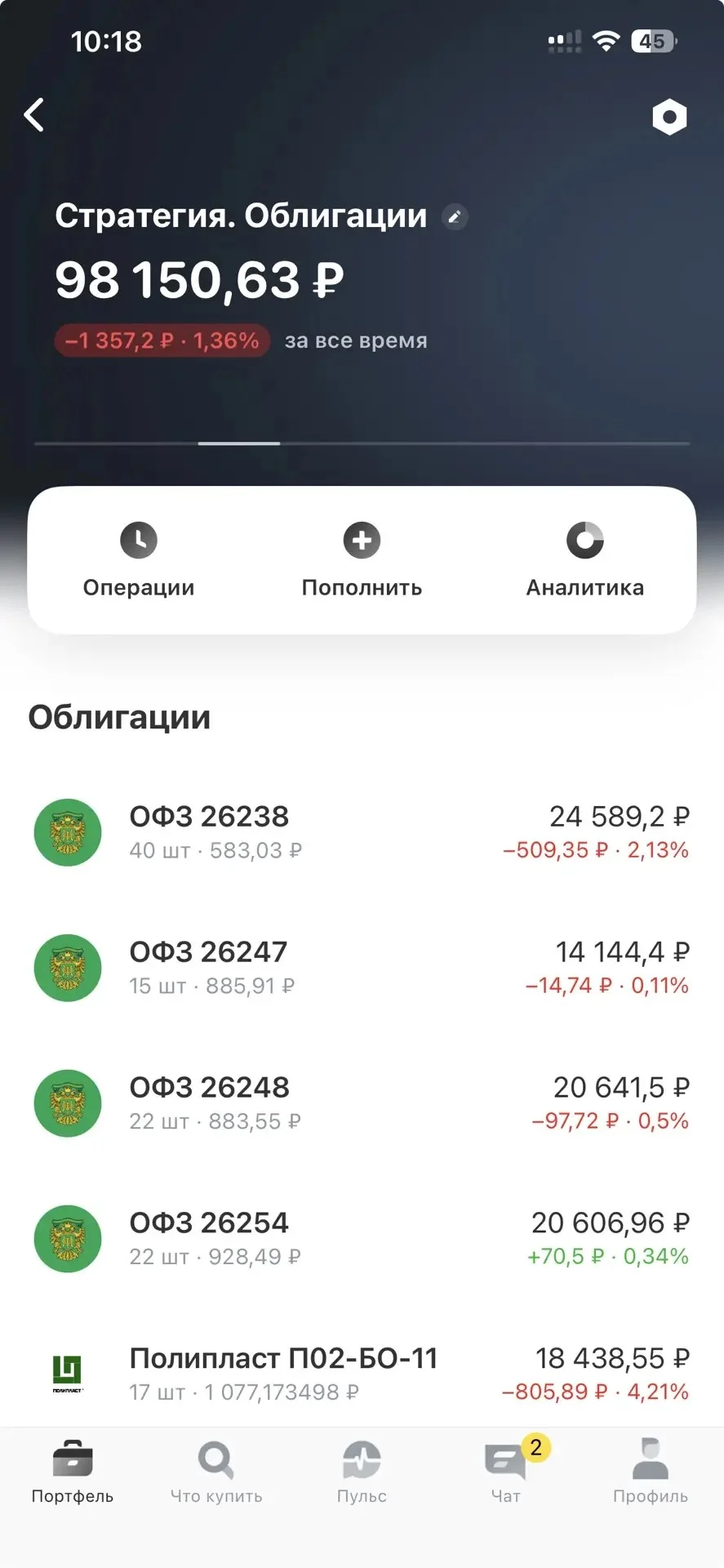Go back using the top-left arrow
Screen dimensions: 724x1568
tap(34, 115)
